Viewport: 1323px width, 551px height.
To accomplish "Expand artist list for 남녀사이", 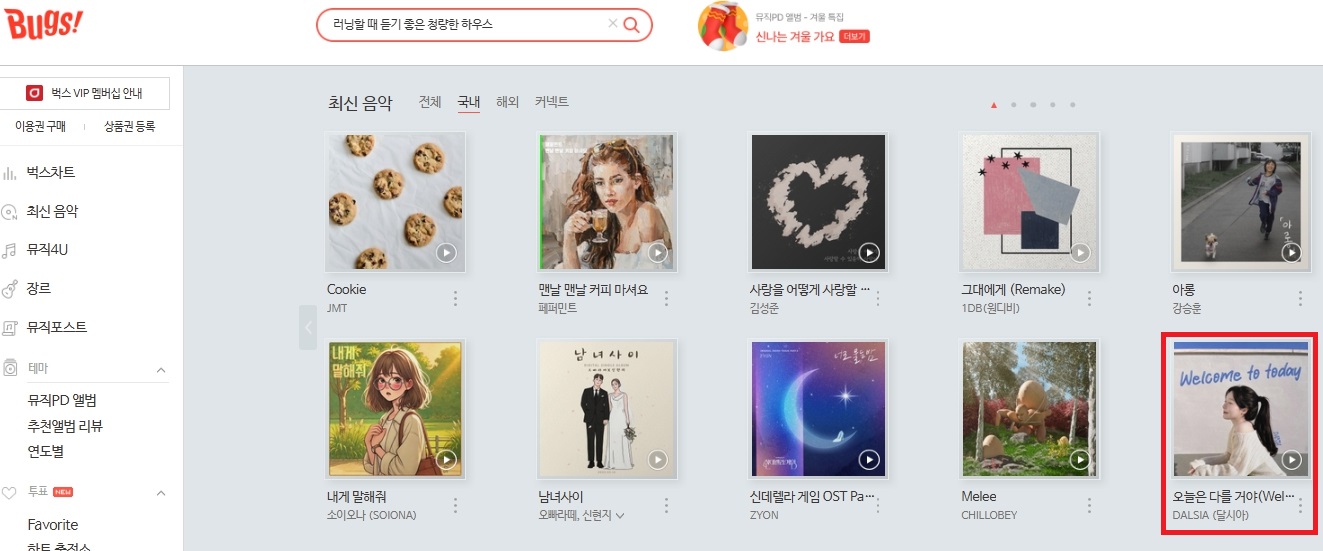I will click(x=620, y=516).
